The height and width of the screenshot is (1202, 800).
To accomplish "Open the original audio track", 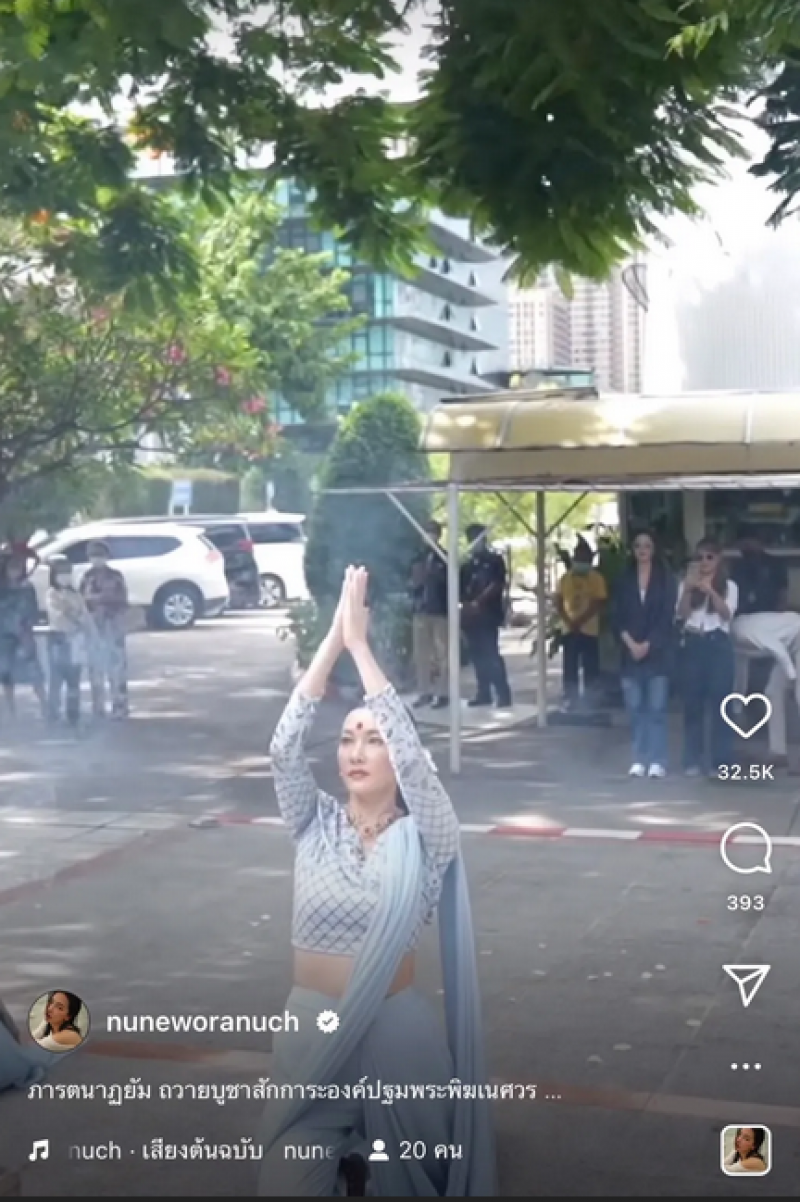I will 165,1151.
